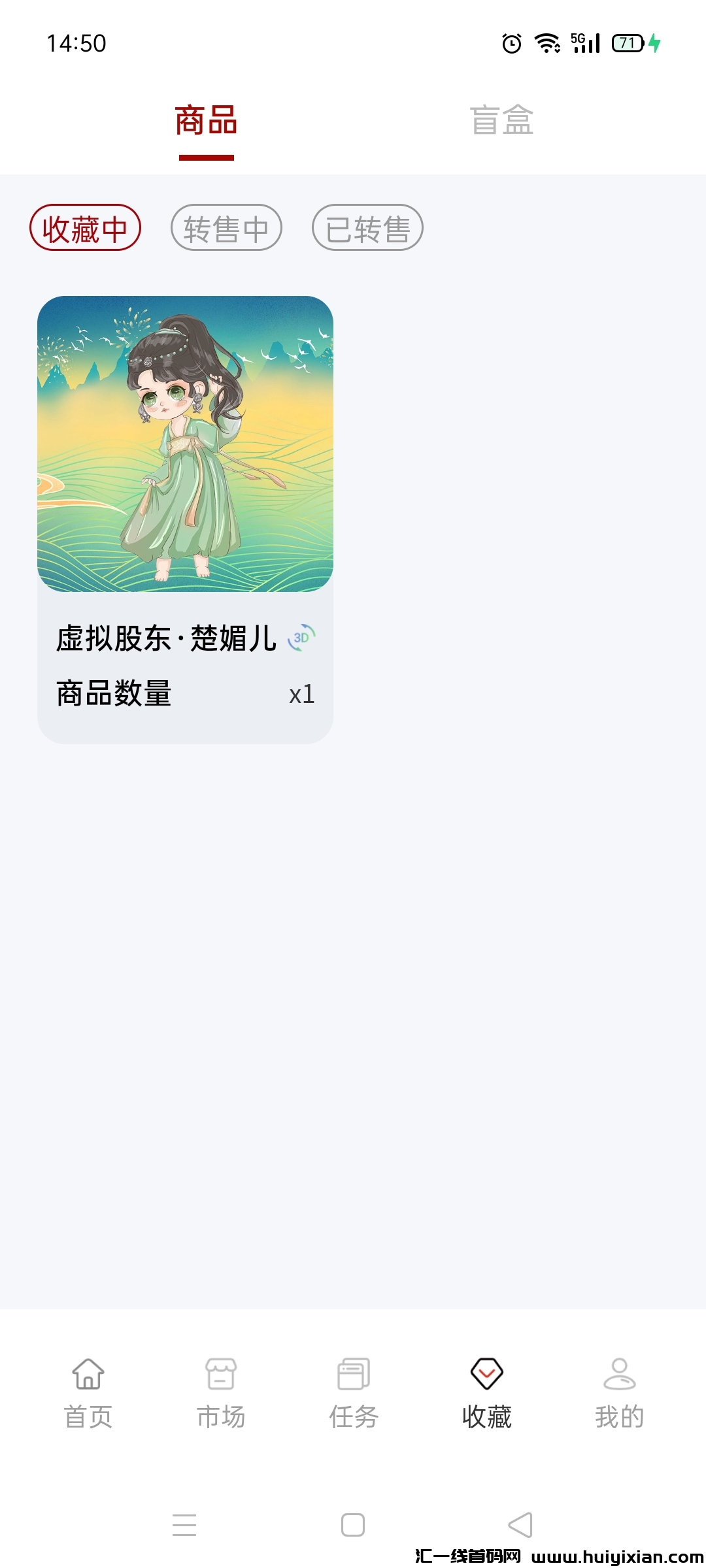Activate the 已转售 filter
Image resolution: width=706 pixels, height=1568 pixels.
(x=367, y=227)
